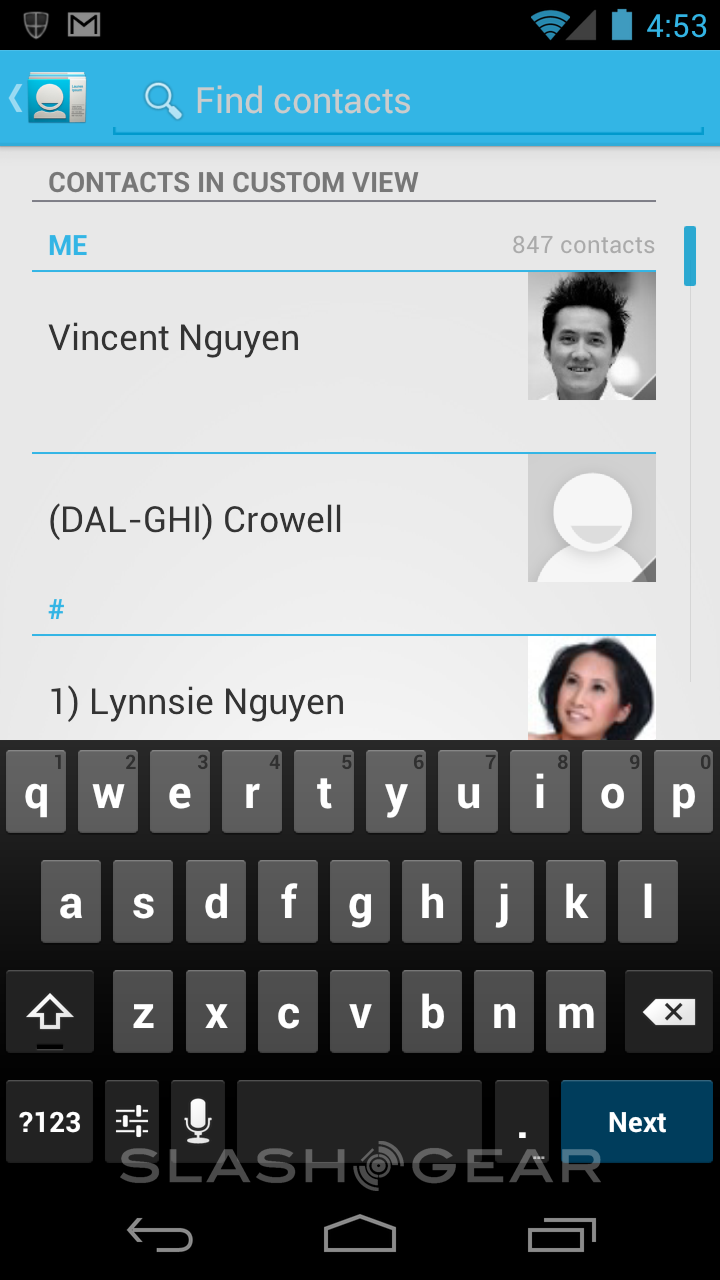
Task: Open keyboard input settings key
Action: (132, 1121)
